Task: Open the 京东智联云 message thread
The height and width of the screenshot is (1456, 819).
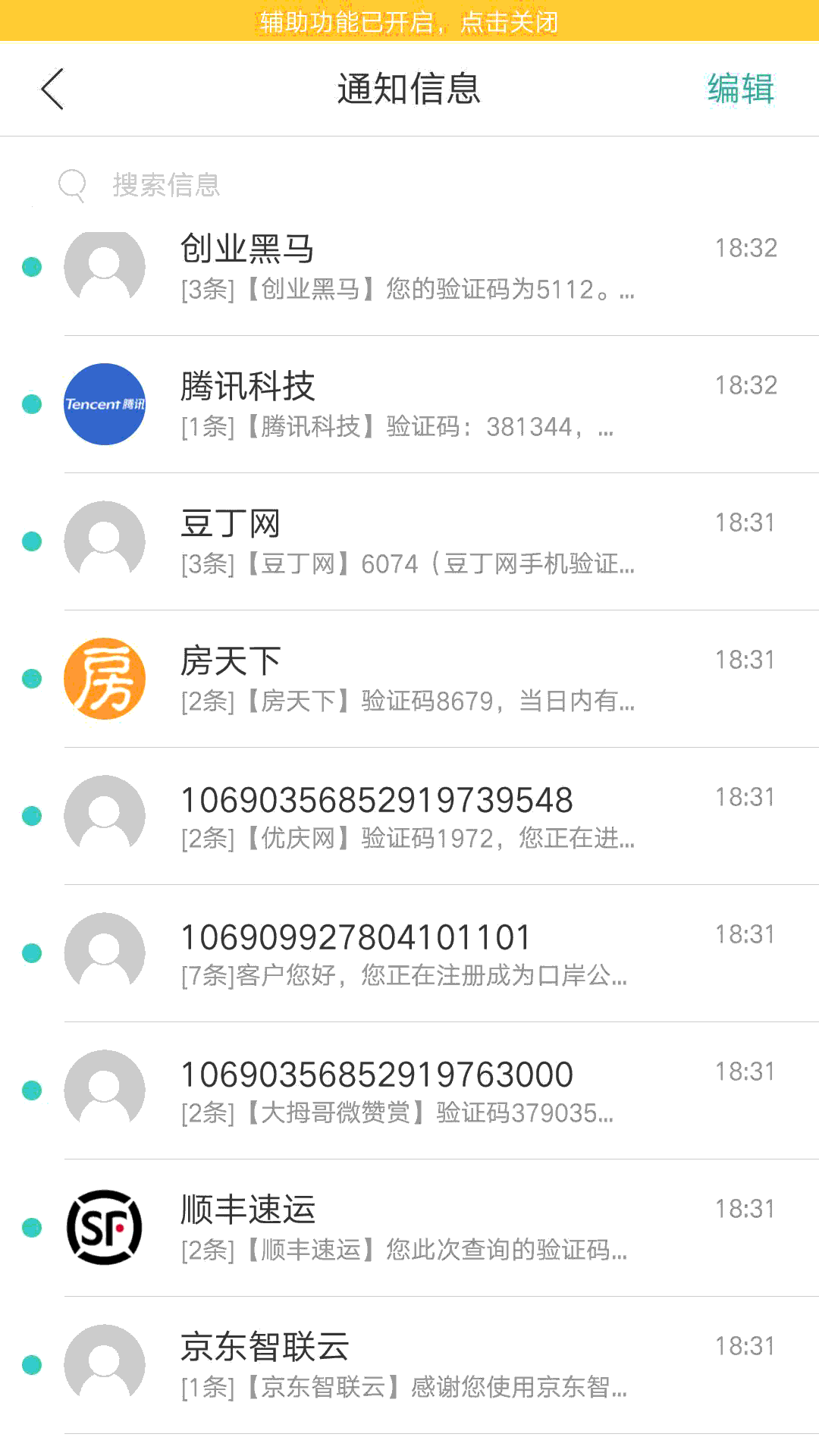Action: coord(409,1366)
